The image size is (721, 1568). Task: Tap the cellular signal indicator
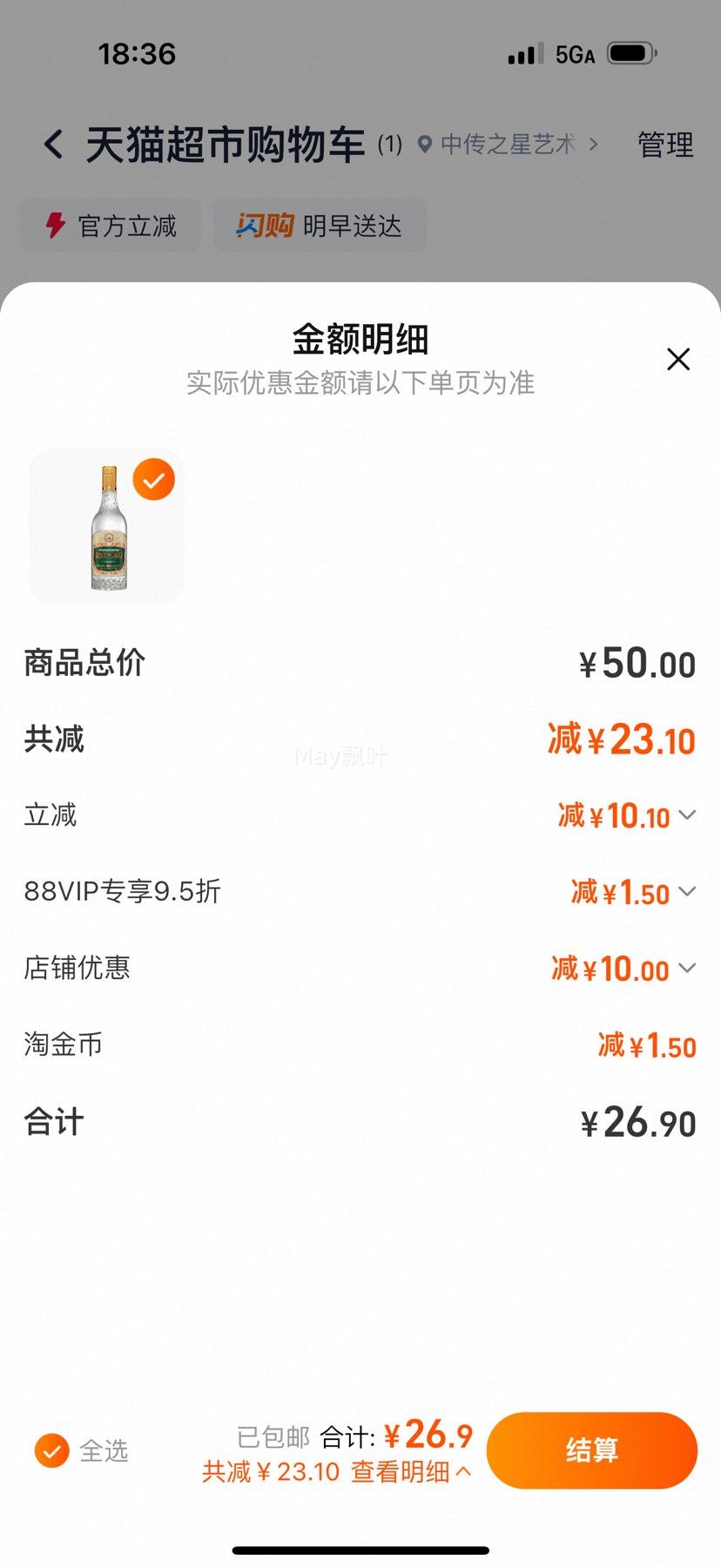[520, 53]
